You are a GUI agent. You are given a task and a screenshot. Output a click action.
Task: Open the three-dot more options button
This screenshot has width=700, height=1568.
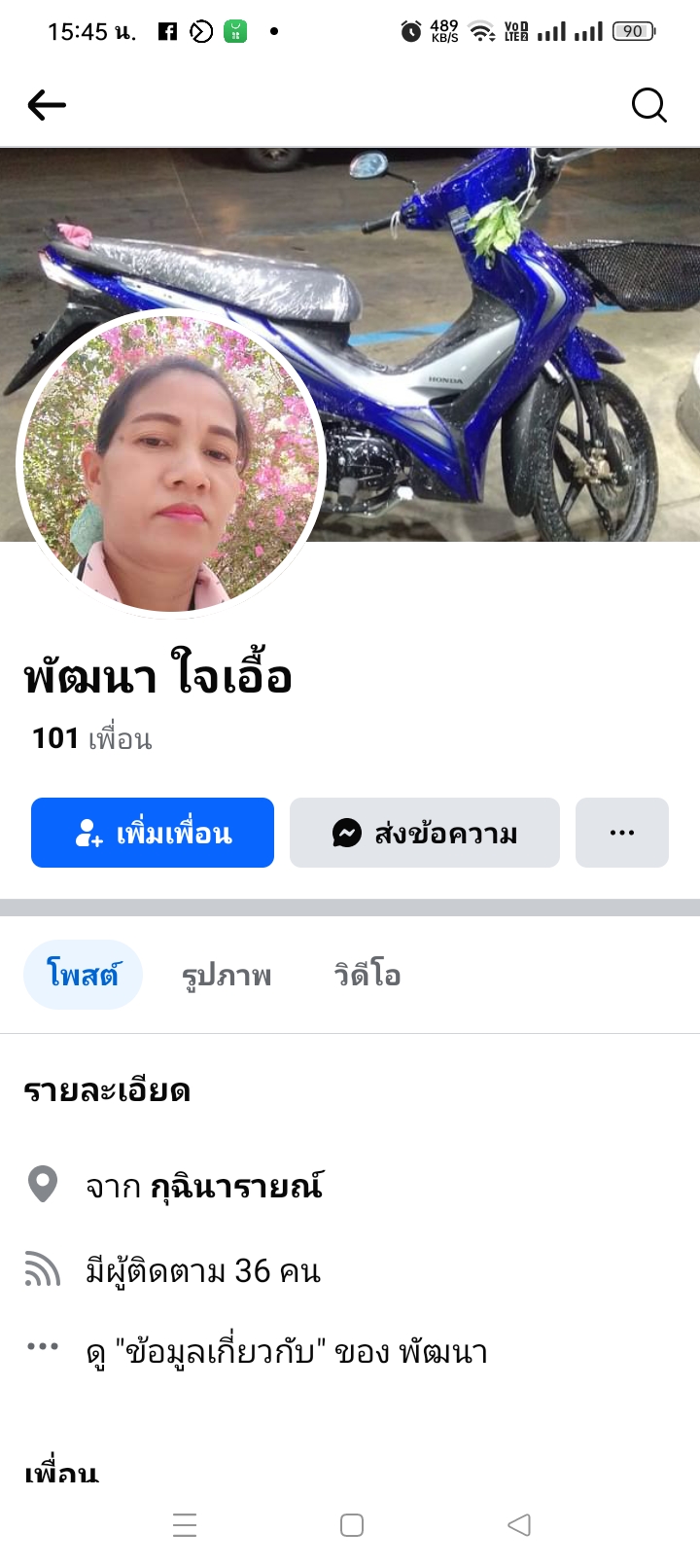[x=622, y=833]
